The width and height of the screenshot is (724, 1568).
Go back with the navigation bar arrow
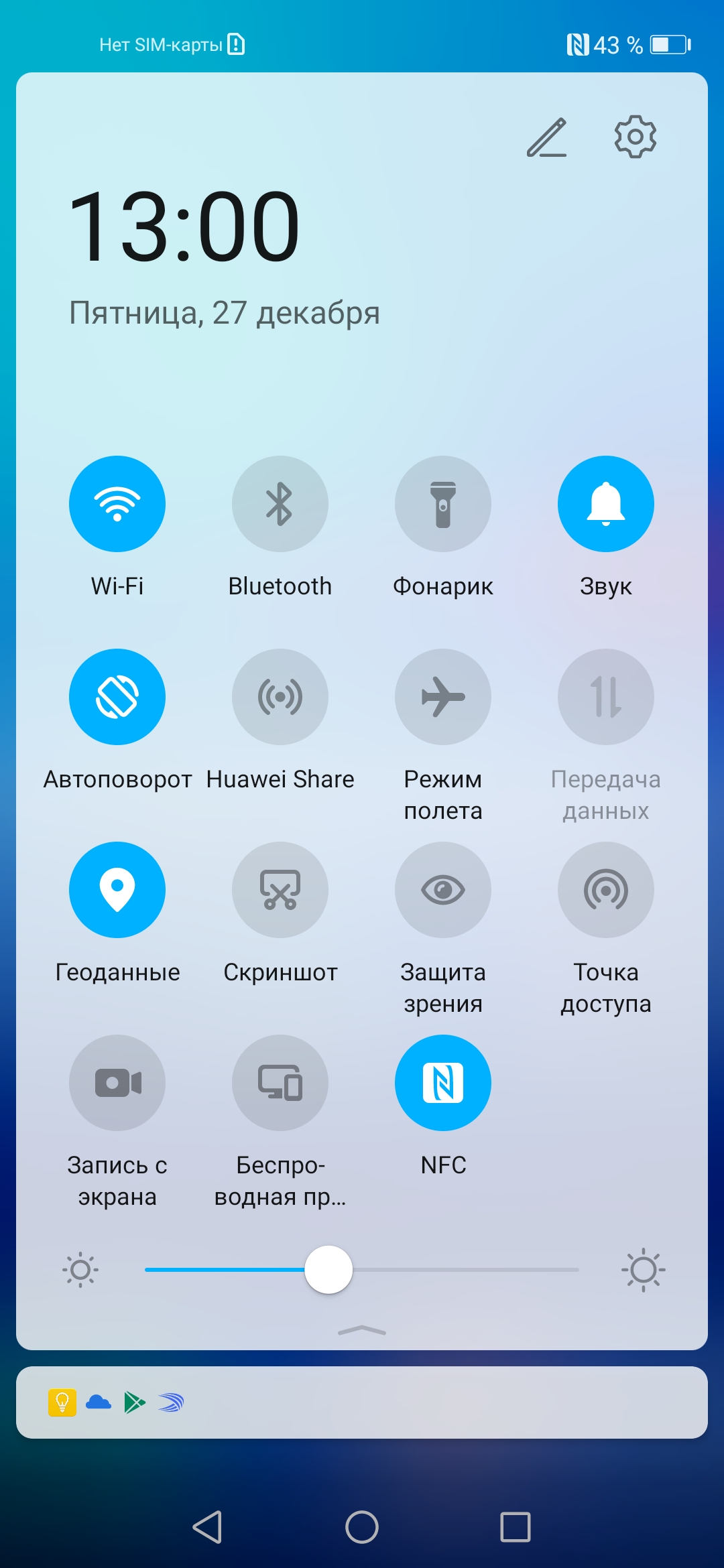click(x=208, y=1528)
